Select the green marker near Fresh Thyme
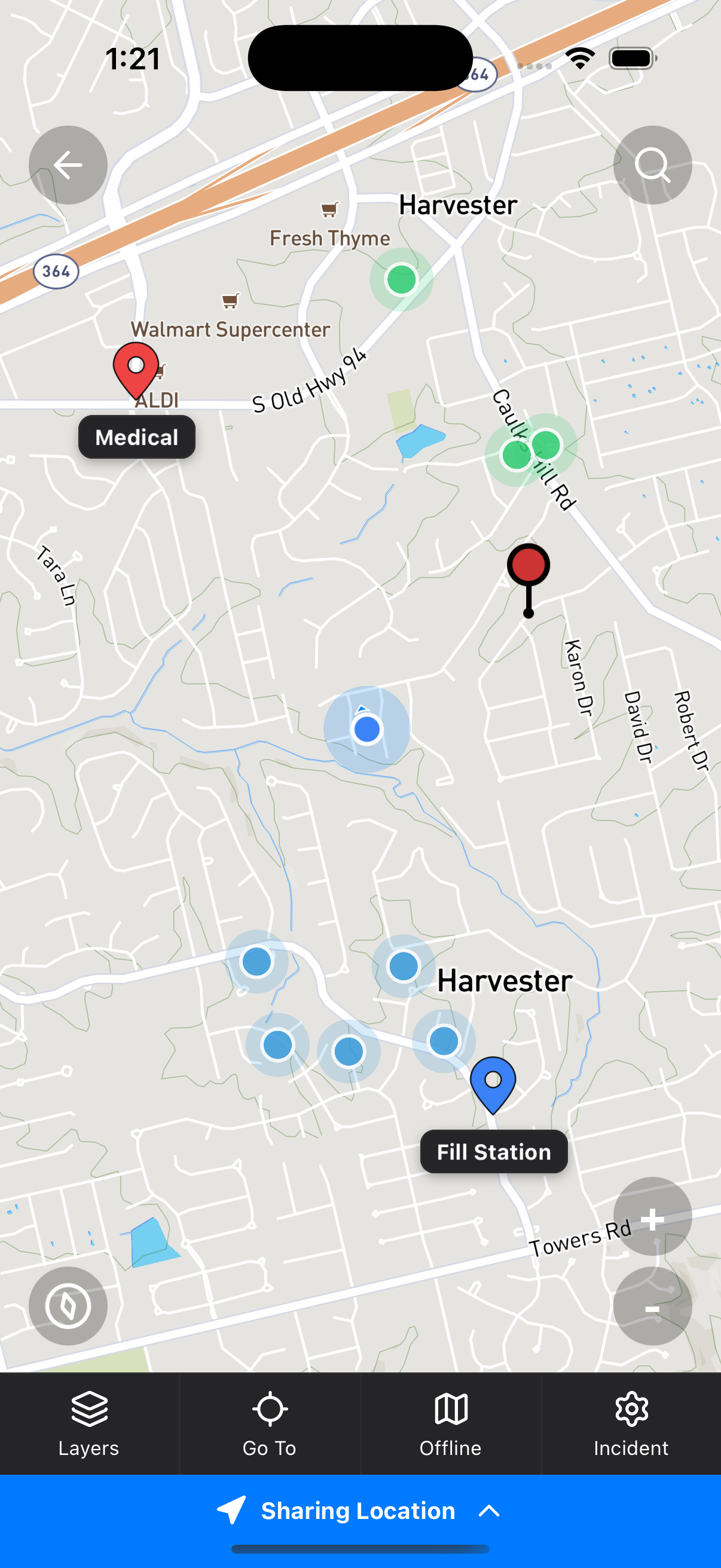 coord(401,279)
